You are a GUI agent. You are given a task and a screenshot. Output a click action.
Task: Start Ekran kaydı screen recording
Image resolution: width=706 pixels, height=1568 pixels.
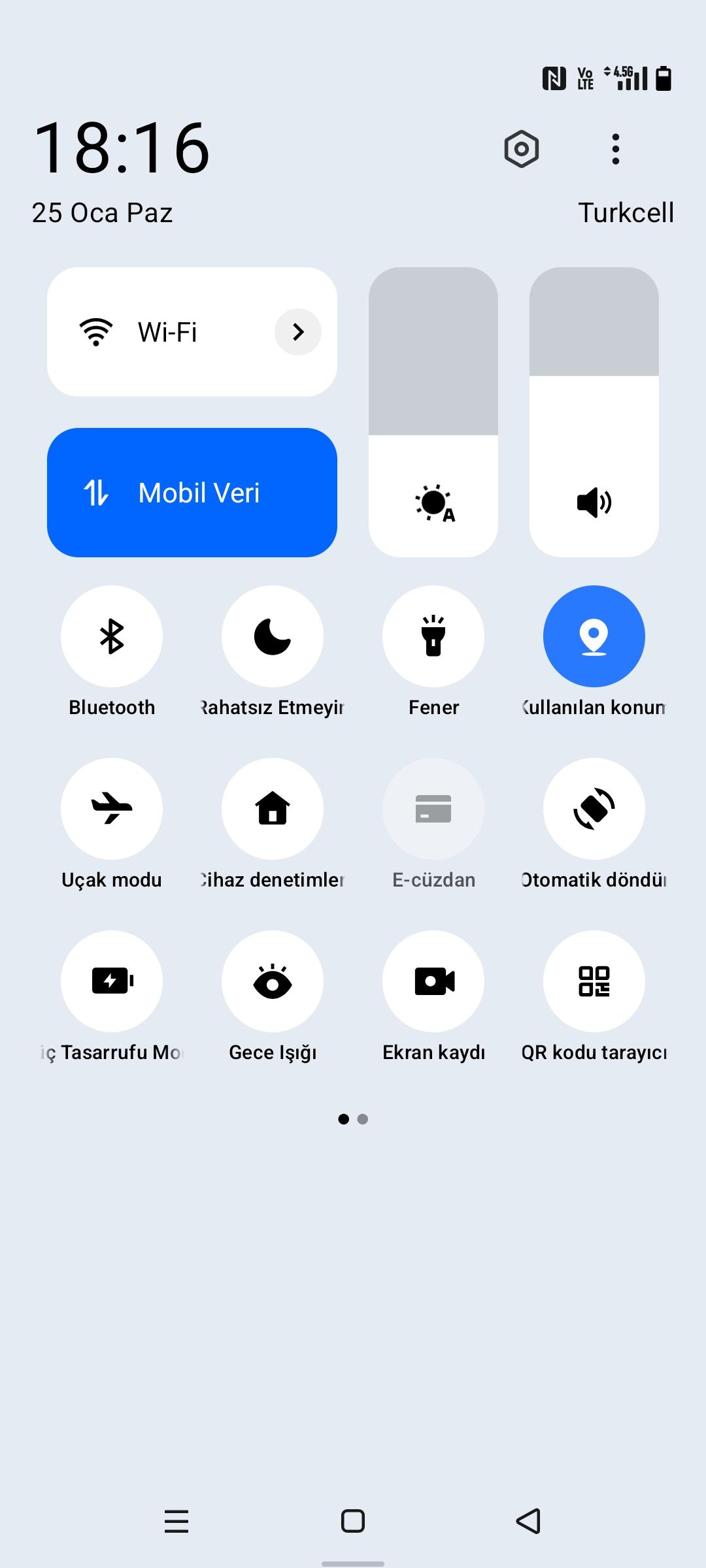coord(433,981)
